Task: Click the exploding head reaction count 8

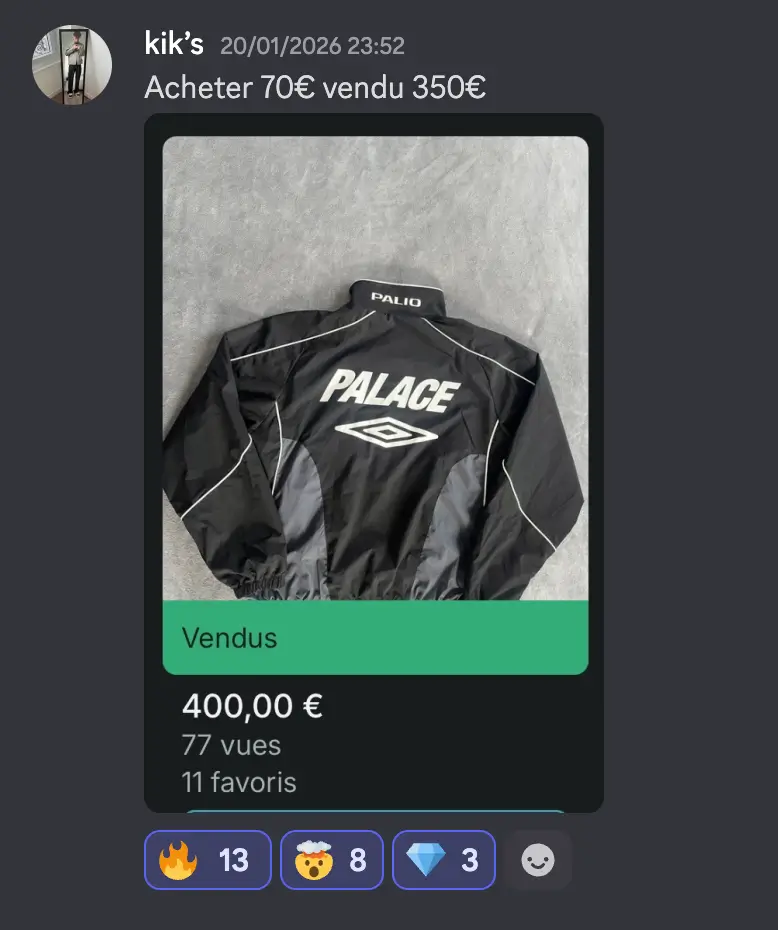Action: (356, 859)
